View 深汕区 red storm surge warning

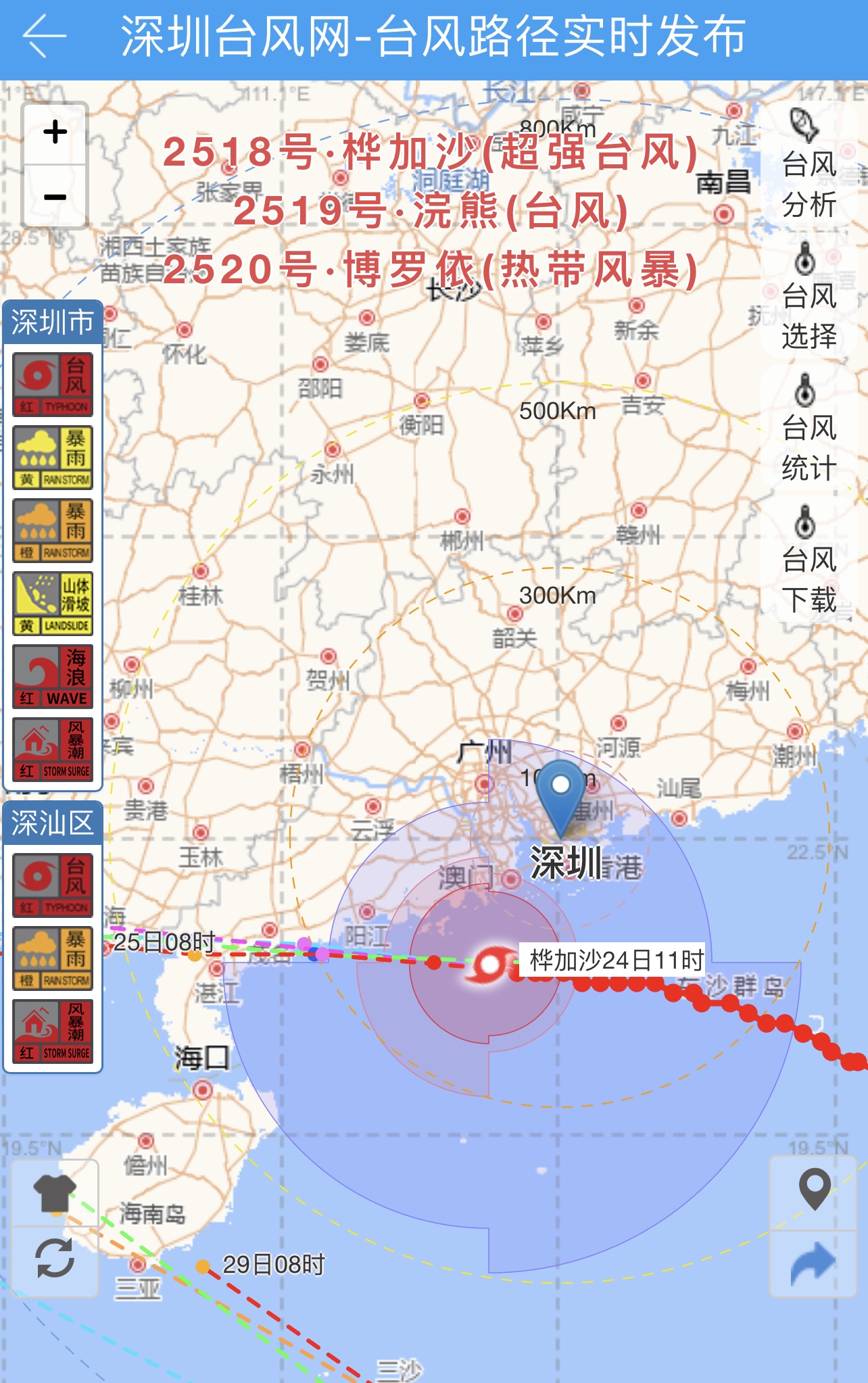[x=53, y=1032]
